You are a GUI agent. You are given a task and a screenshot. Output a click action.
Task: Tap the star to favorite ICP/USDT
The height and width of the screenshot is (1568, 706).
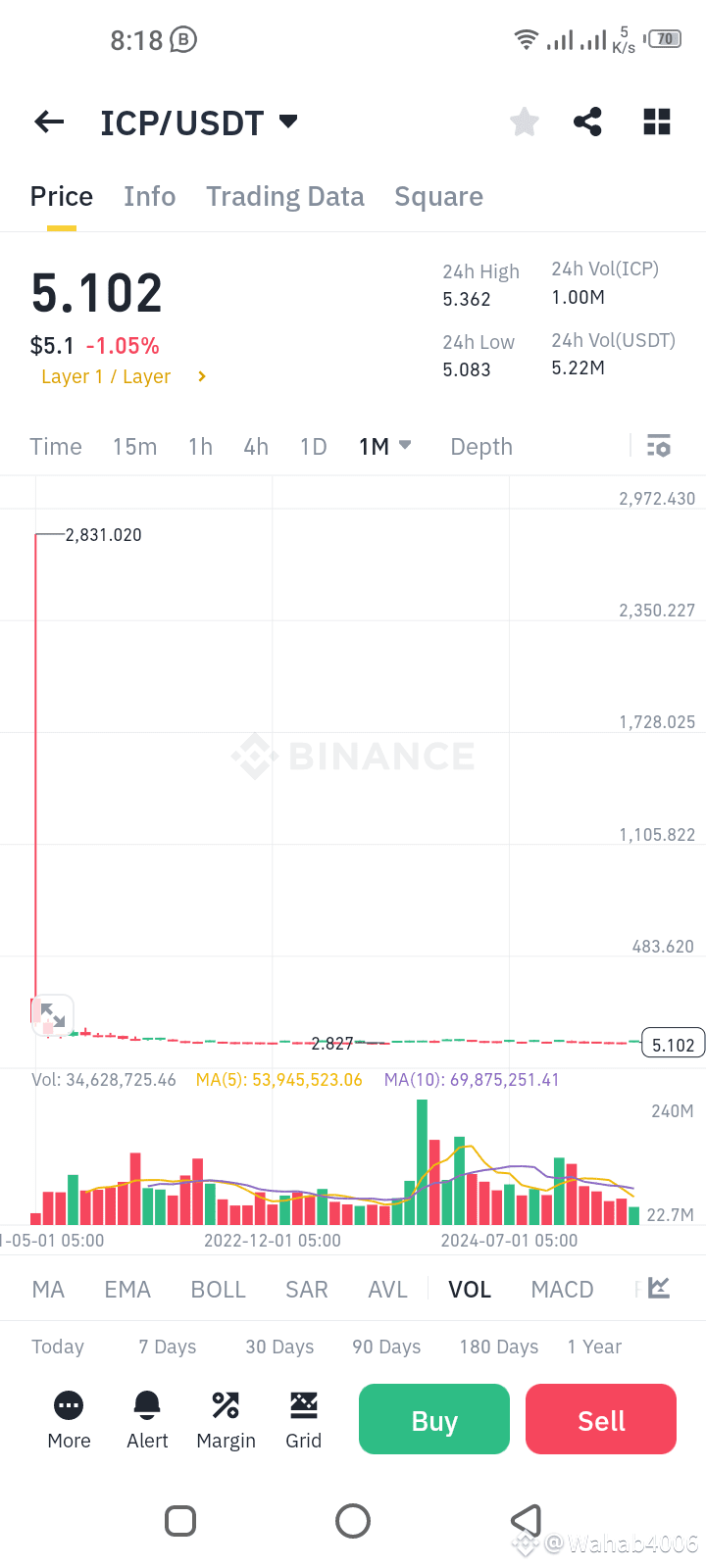[524, 122]
